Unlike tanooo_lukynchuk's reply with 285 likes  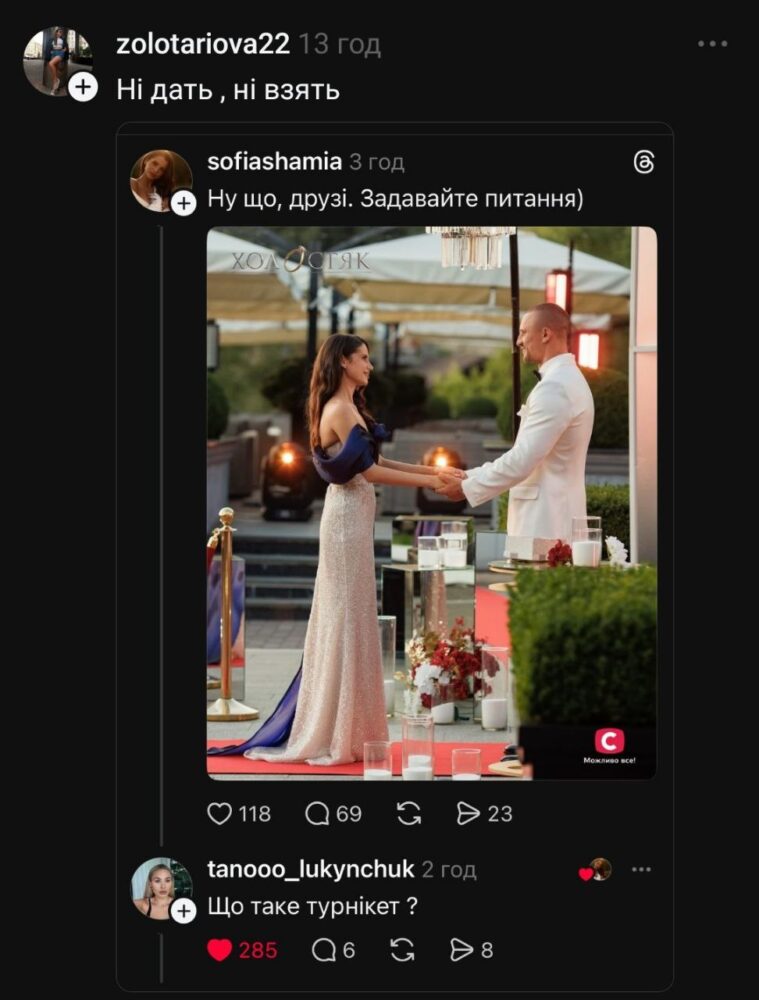pos(220,950)
